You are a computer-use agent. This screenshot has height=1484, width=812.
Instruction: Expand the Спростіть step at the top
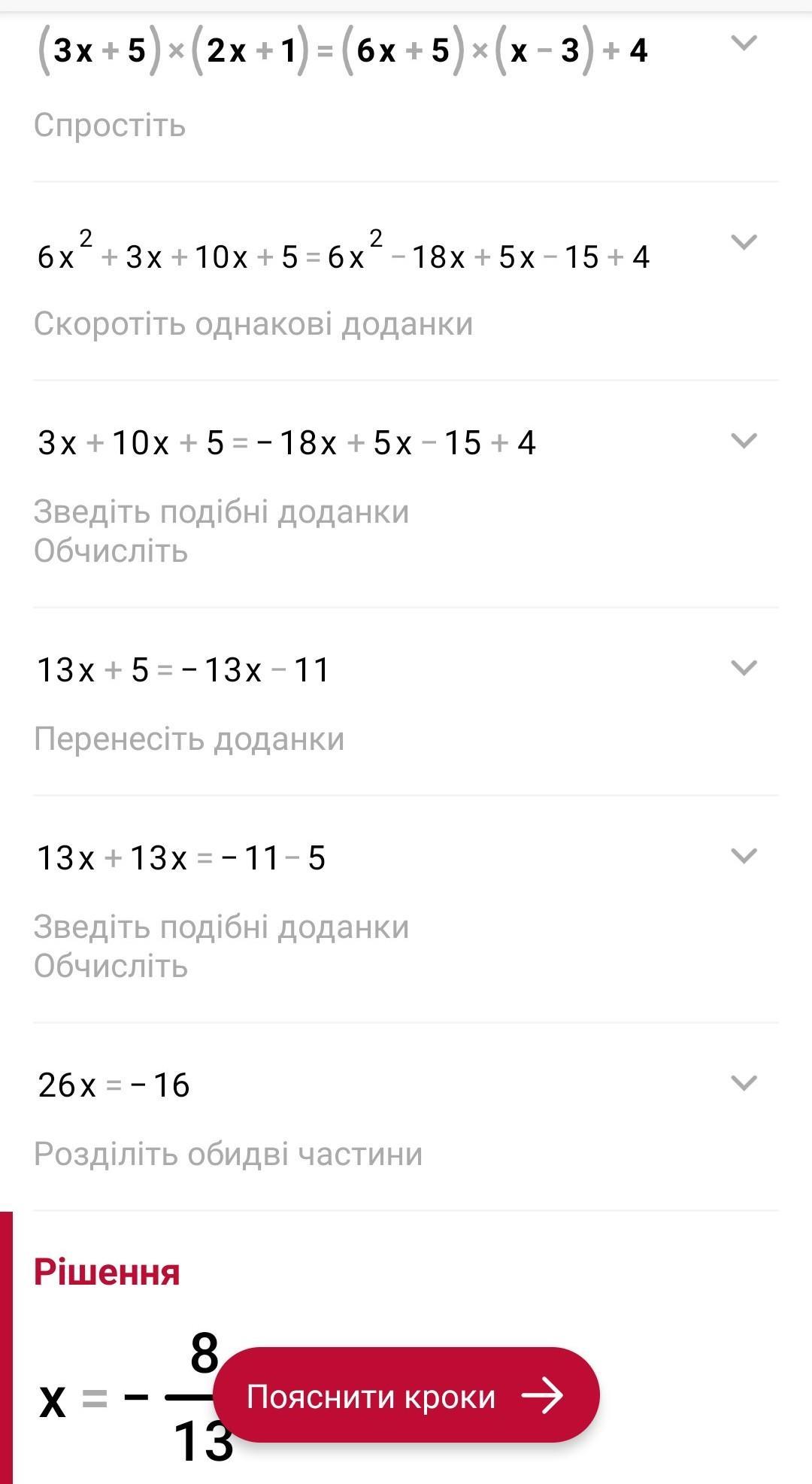[x=744, y=44]
